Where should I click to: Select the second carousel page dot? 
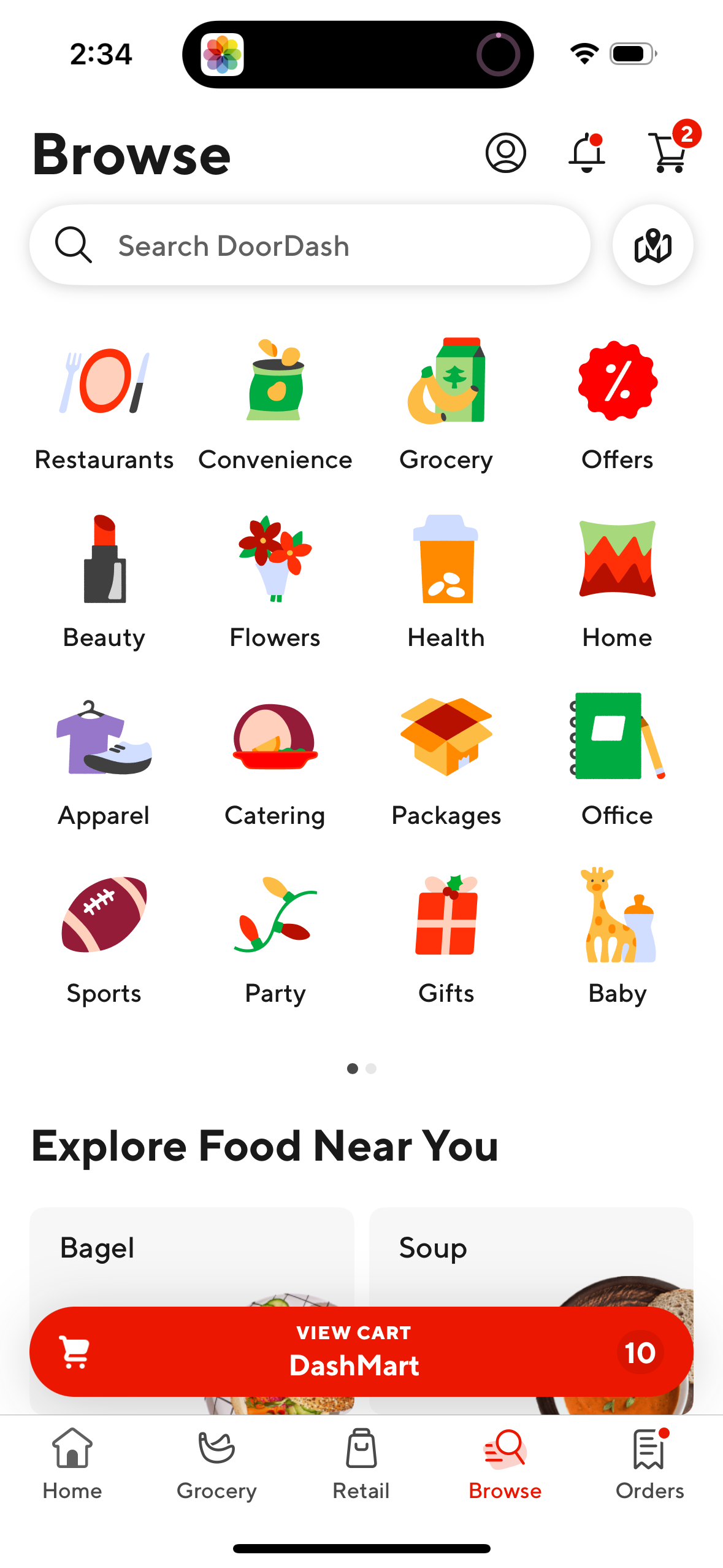[x=370, y=1068]
